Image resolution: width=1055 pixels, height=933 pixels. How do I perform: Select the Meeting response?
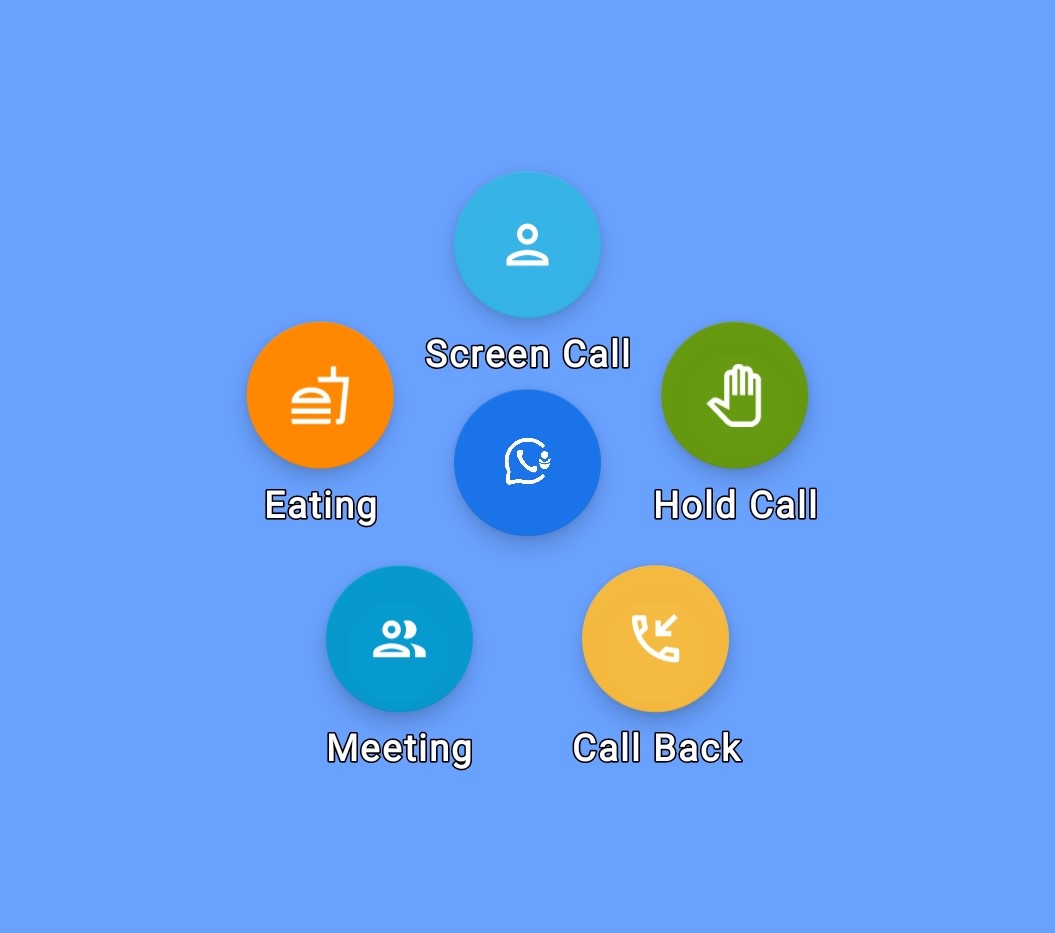pyautogui.click(x=399, y=639)
